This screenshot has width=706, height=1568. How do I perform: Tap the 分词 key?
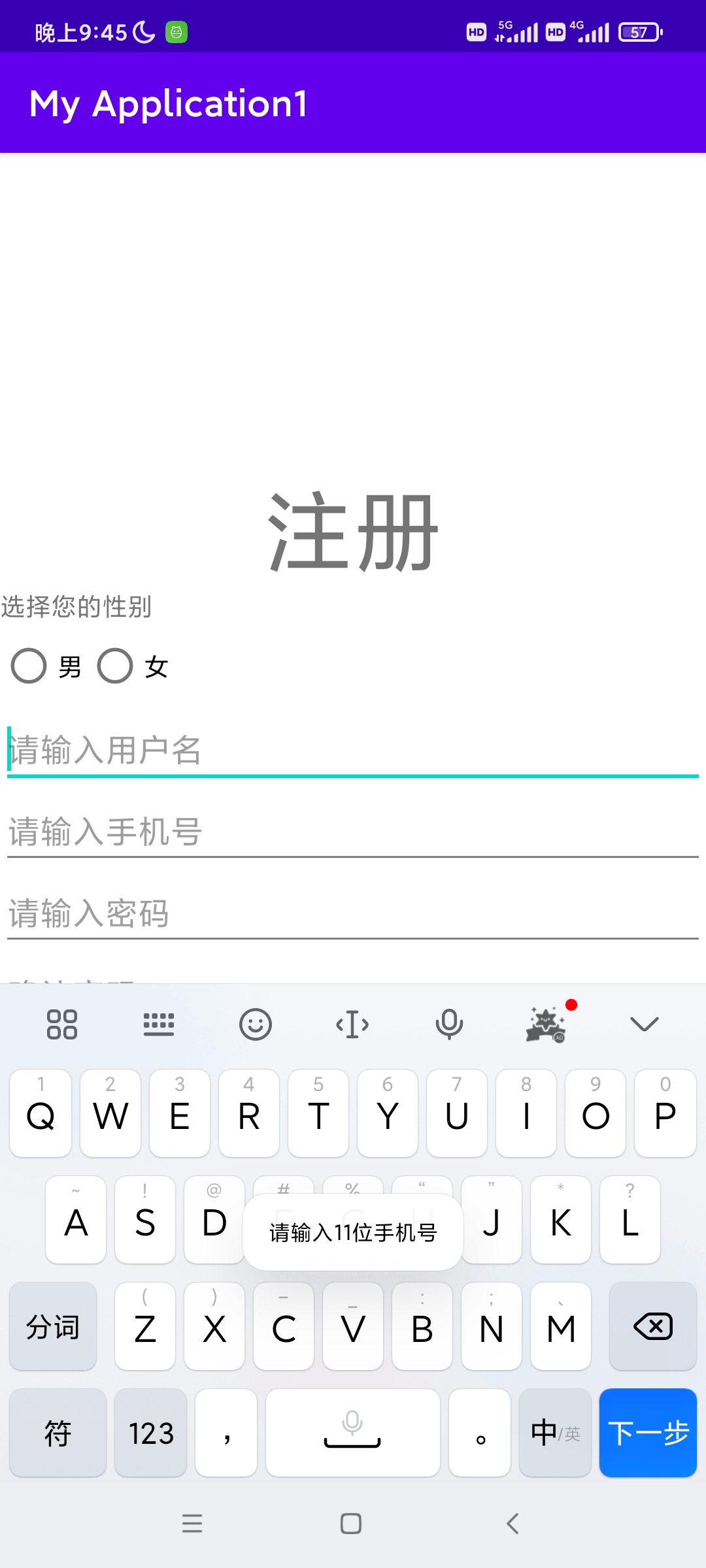(53, 1326)
